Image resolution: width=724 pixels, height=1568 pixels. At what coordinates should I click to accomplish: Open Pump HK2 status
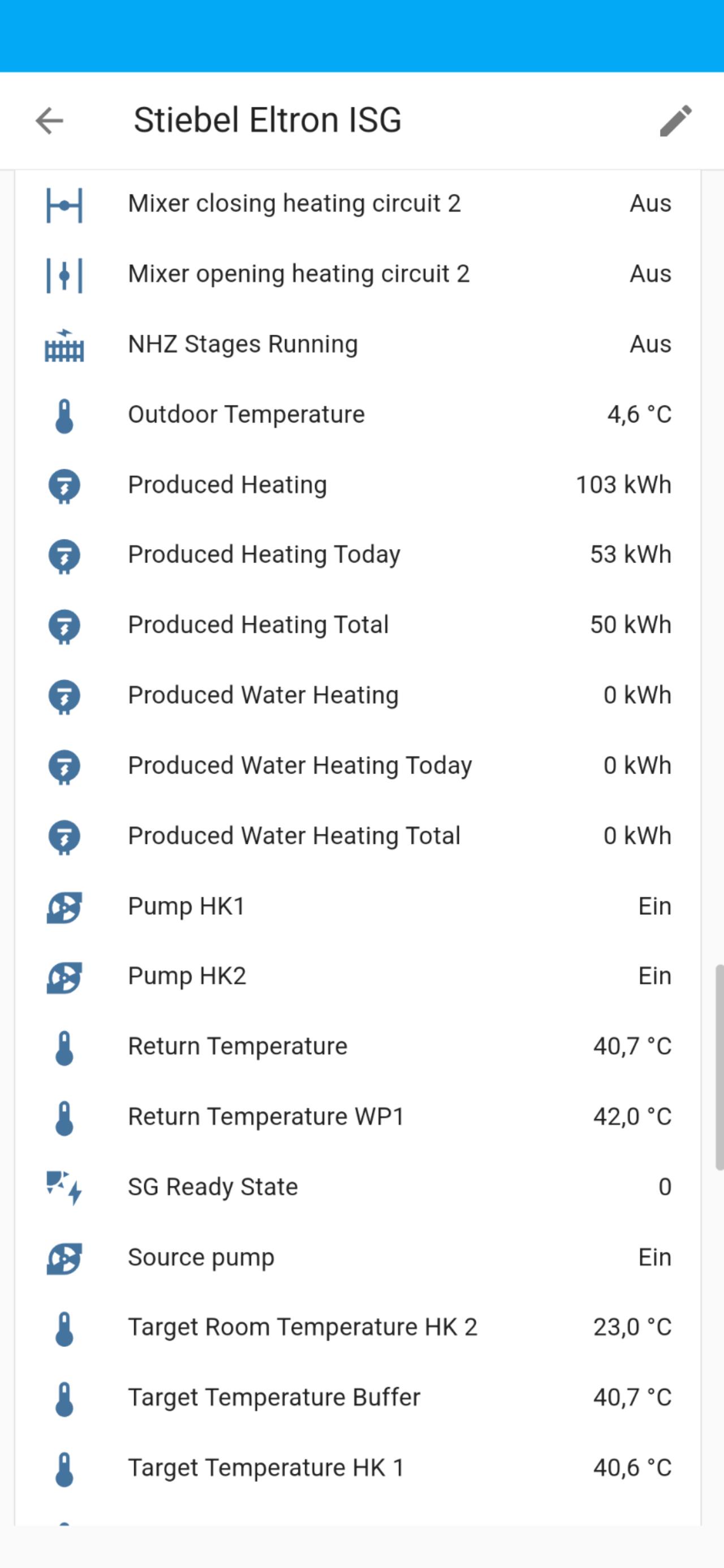click(x=358, y=977)
